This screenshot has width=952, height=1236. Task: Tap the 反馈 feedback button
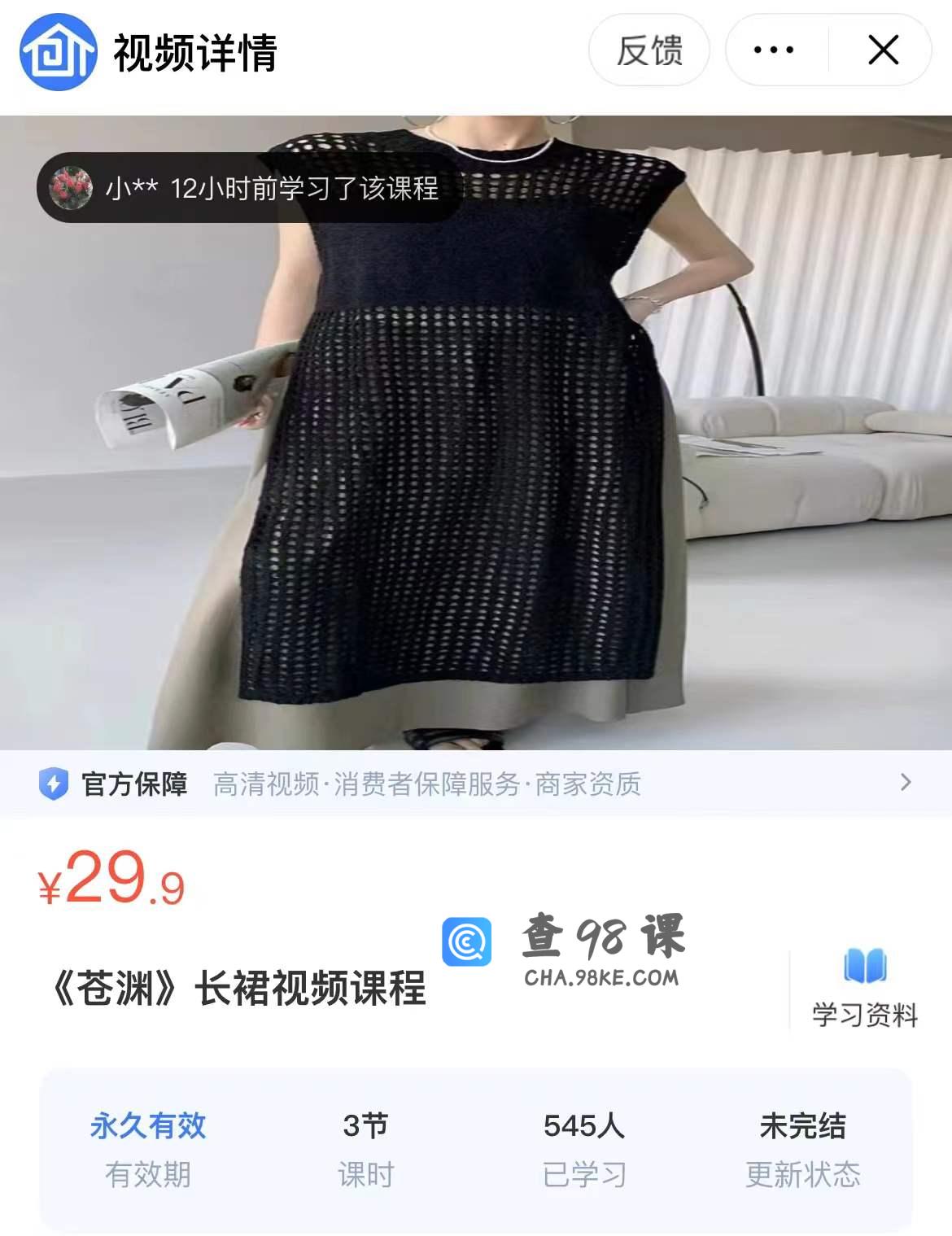click(648, 50)
